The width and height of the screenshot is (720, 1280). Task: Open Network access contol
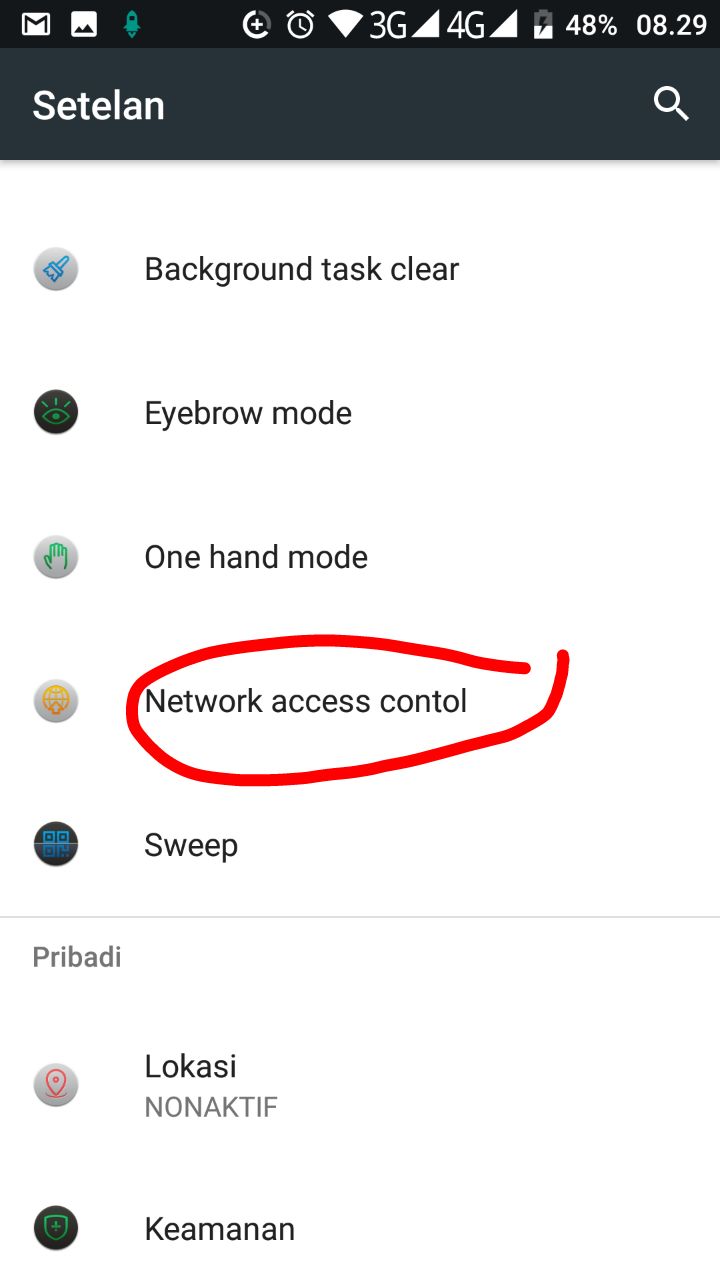tap(305, 701)
